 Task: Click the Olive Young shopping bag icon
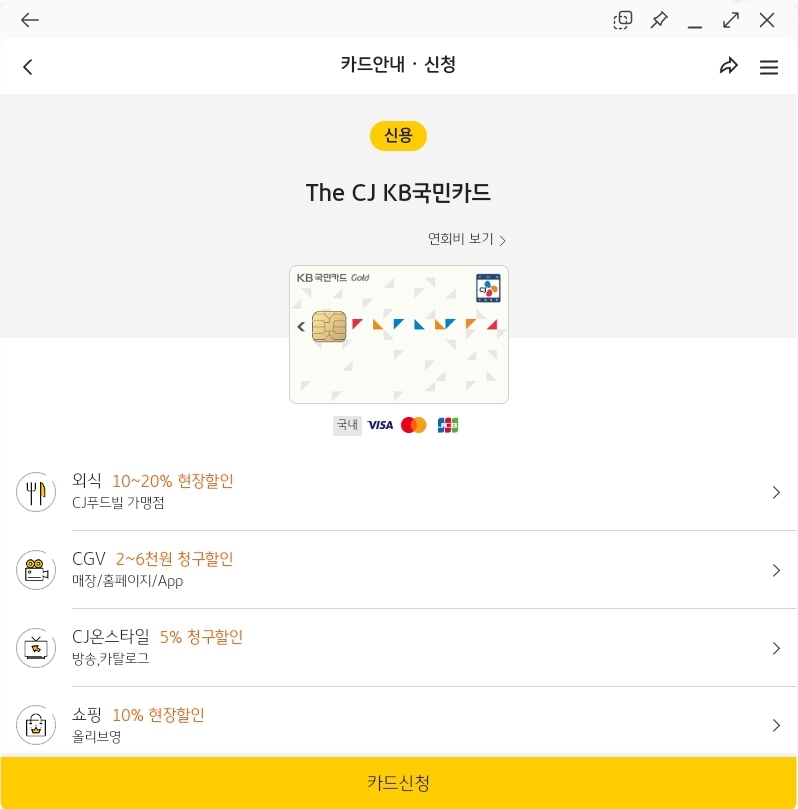click(36, 725)
